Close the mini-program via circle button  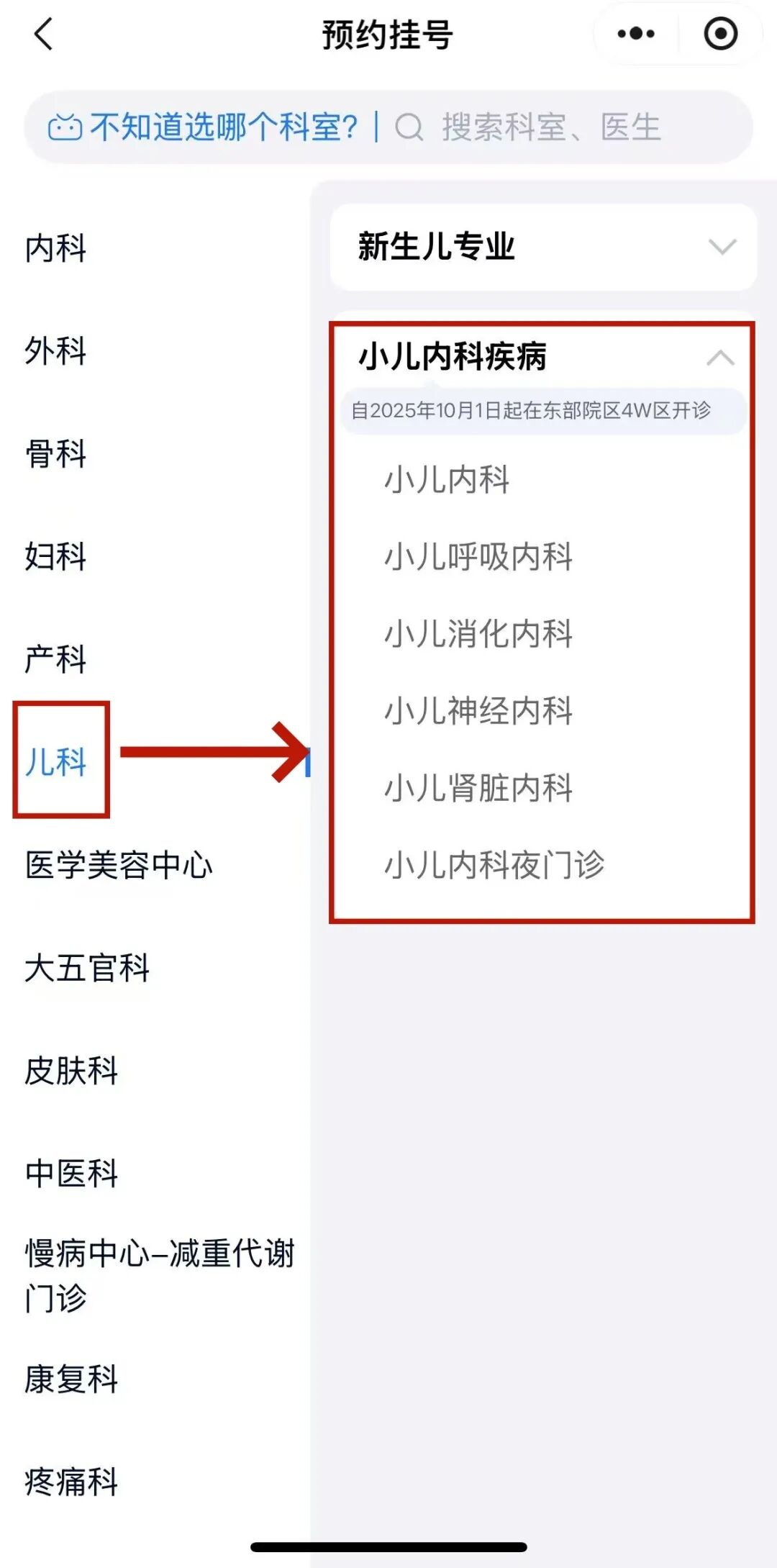point(720,34)
